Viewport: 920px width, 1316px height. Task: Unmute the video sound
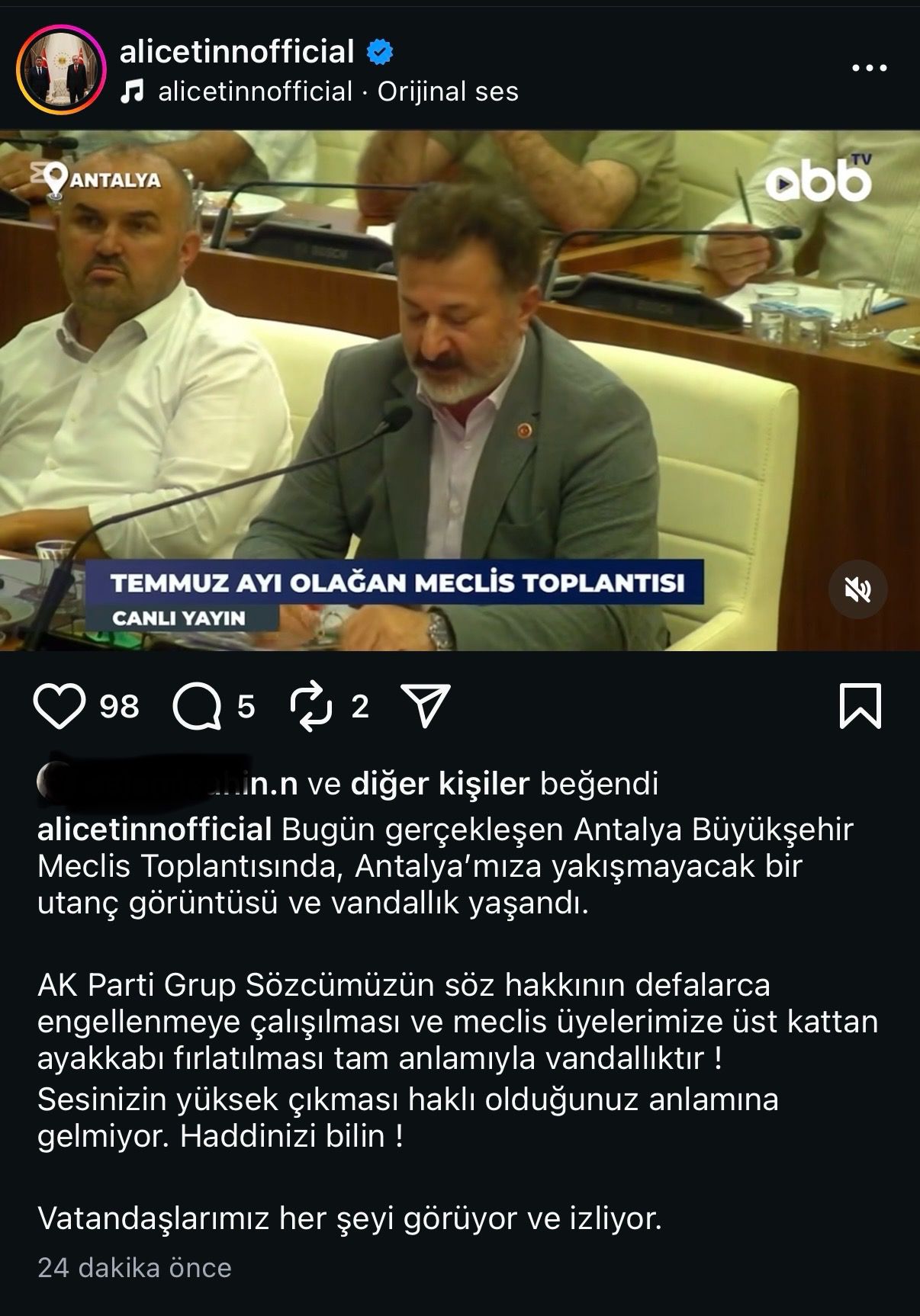tap(857, 589)
